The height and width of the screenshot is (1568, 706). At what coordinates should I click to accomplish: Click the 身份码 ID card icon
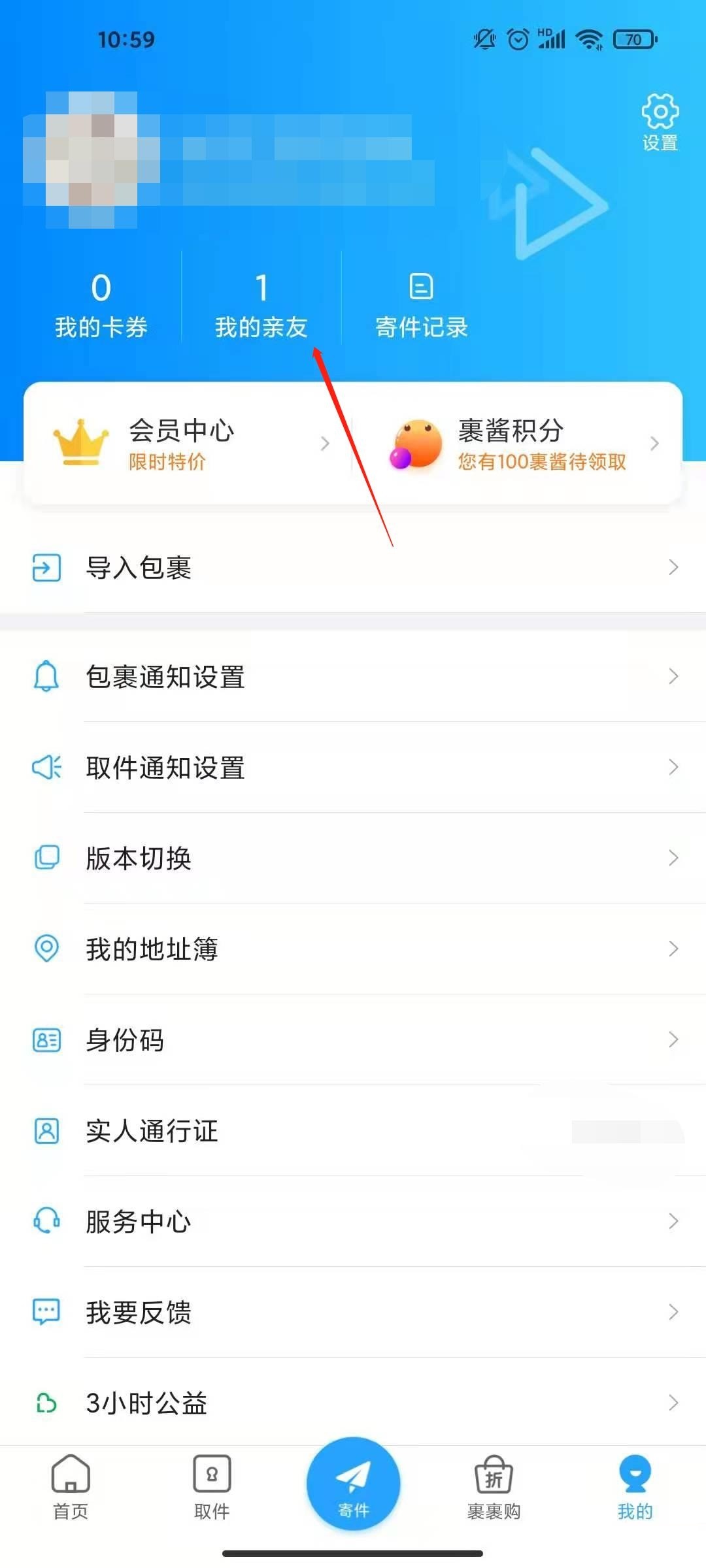point(44,1040)
